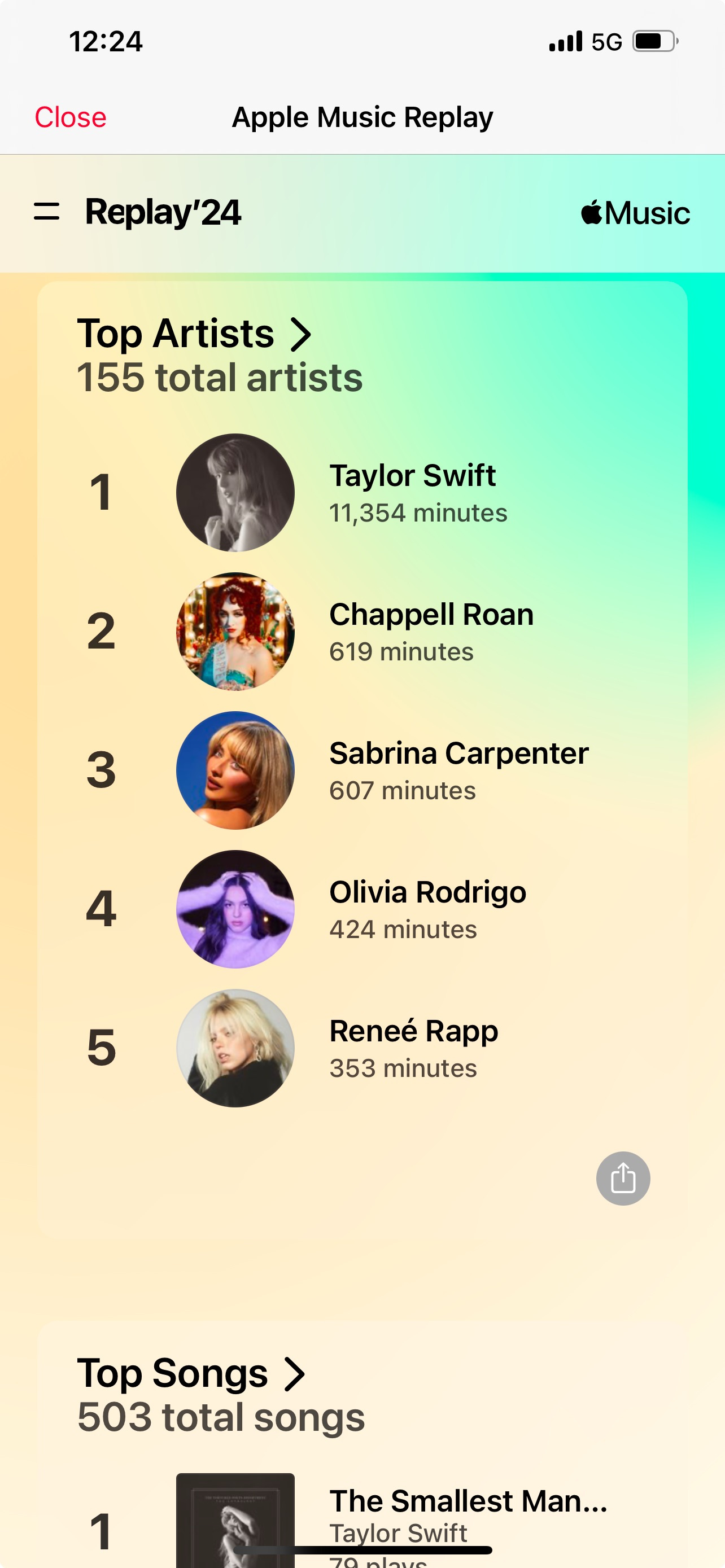Image resolution: width=725 pixels, height=1568 pixels.
Task: Open Taylor Swift in Top Artists
Action: 362,492
